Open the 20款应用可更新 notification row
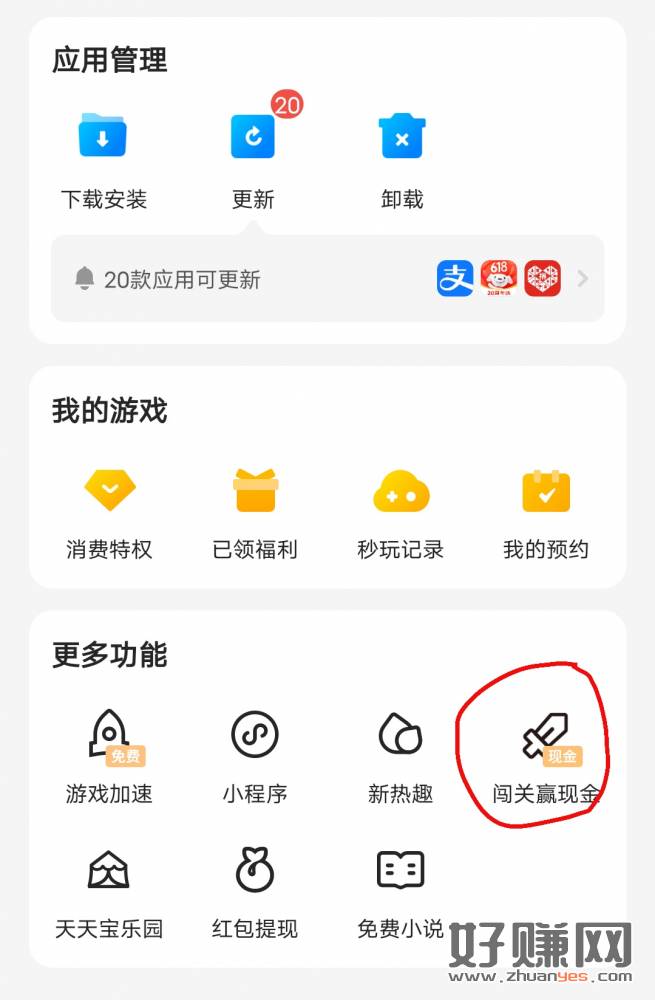 (x=327, y=279)
